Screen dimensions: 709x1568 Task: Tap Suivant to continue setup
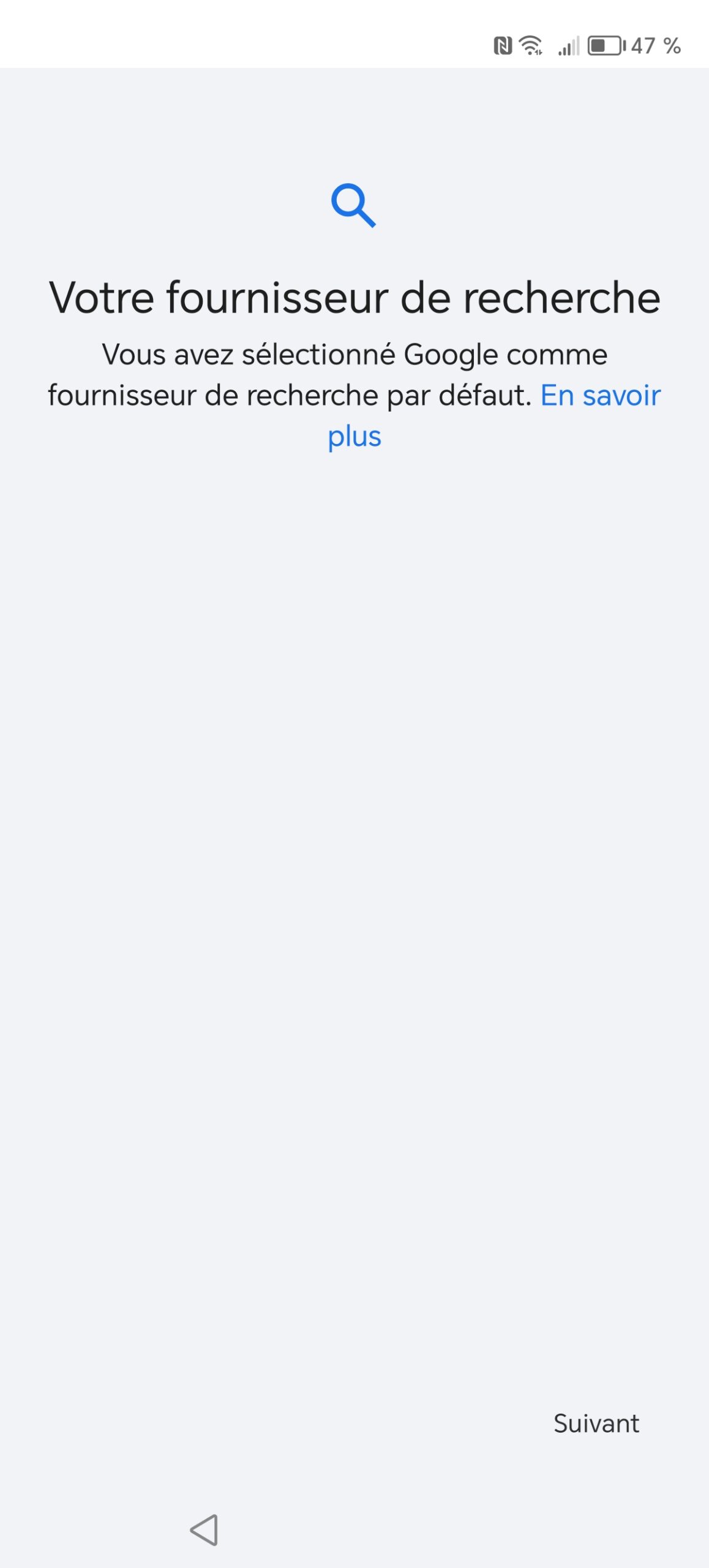tap(596, 1424)
